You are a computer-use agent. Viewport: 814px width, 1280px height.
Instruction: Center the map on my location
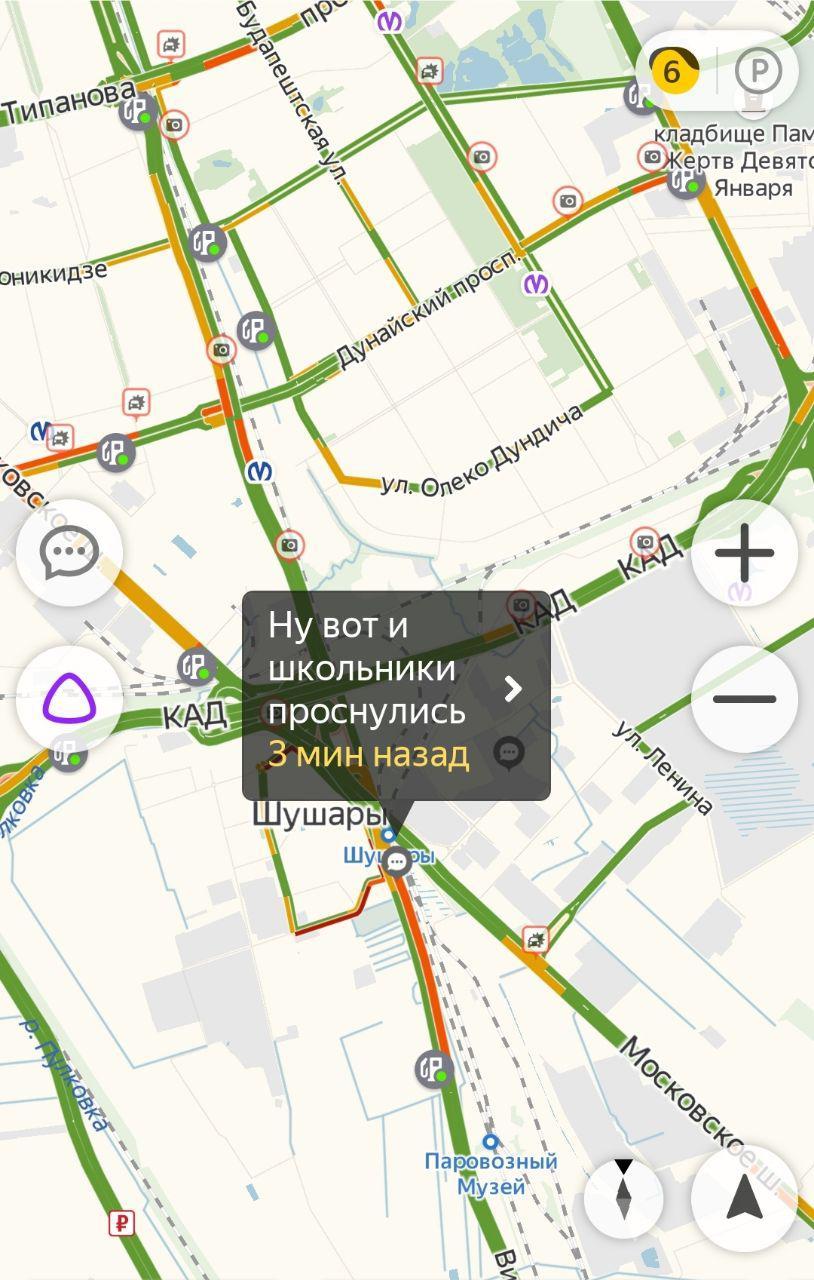tap(744, 1198)
